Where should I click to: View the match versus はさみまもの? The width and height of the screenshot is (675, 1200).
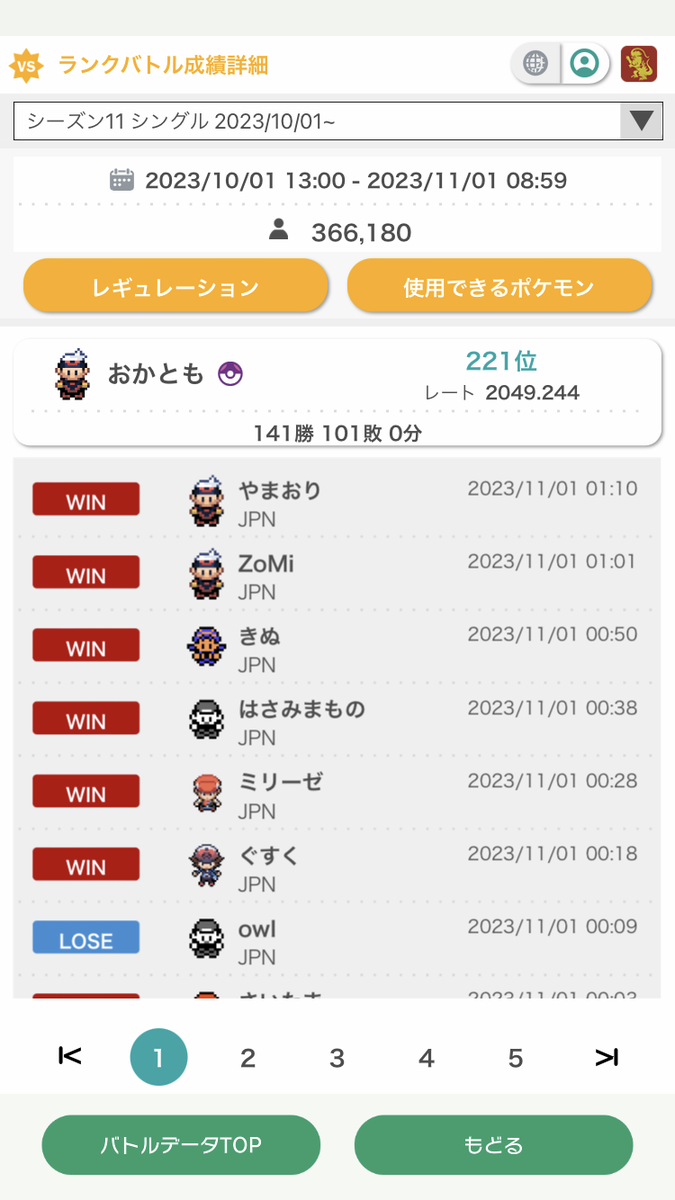(337, 721)
